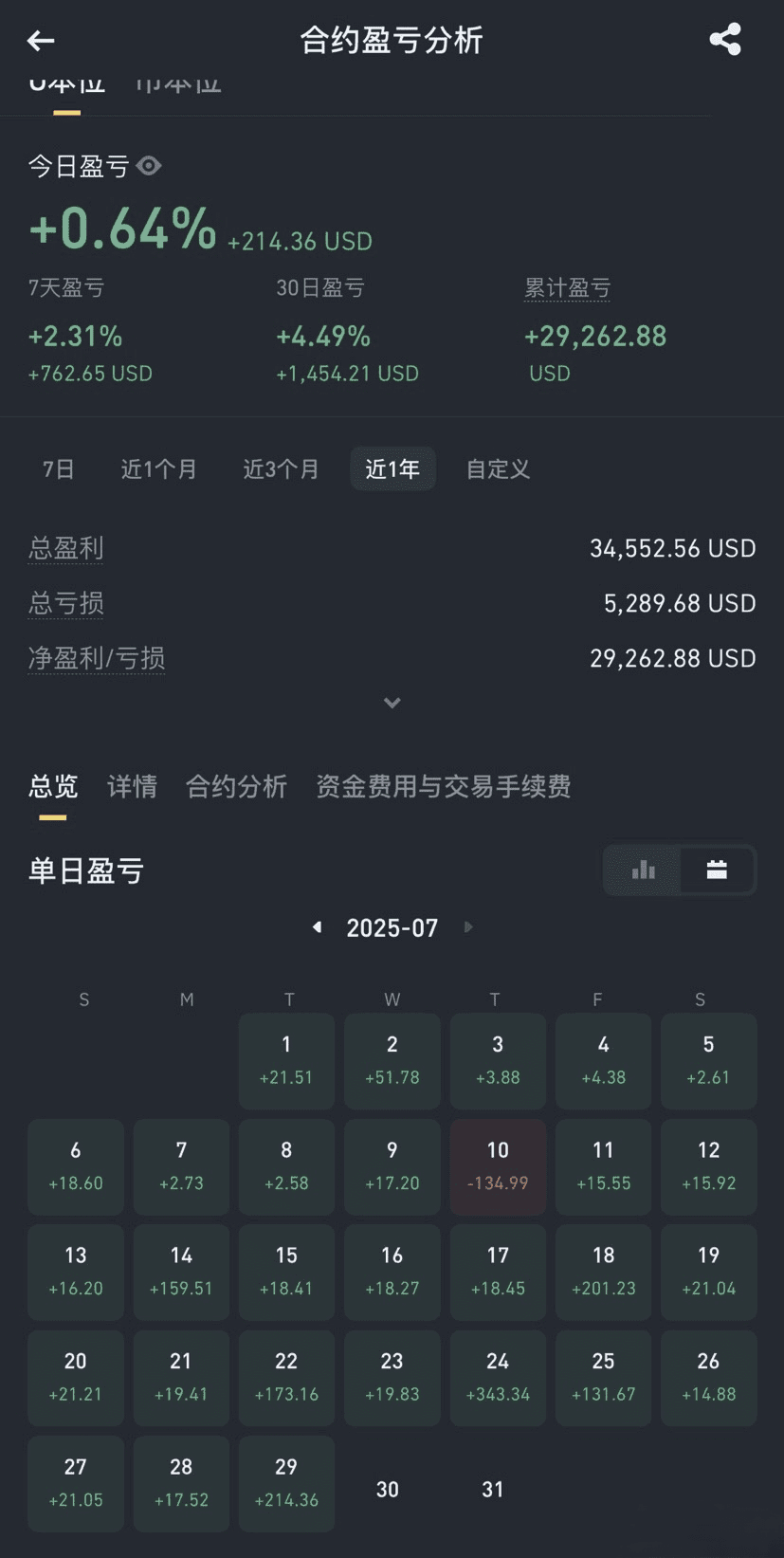Open the 自定义 custom range

point(498,468)
